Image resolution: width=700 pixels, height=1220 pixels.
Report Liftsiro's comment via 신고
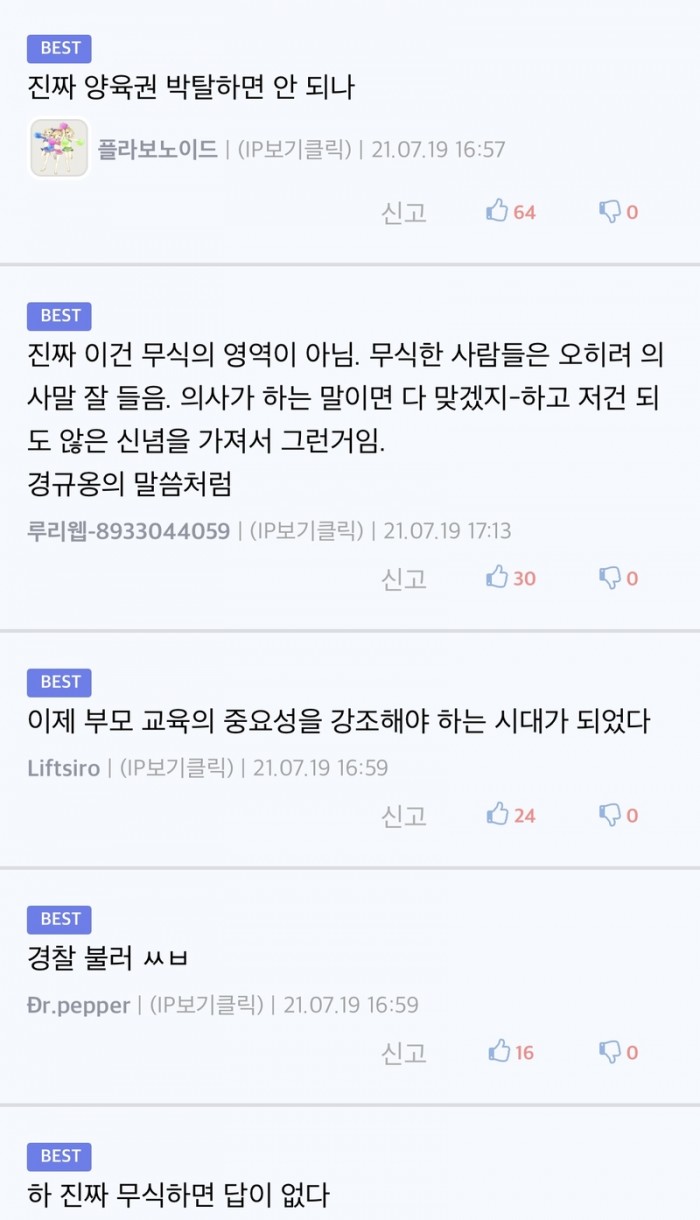tap(404, 815)
